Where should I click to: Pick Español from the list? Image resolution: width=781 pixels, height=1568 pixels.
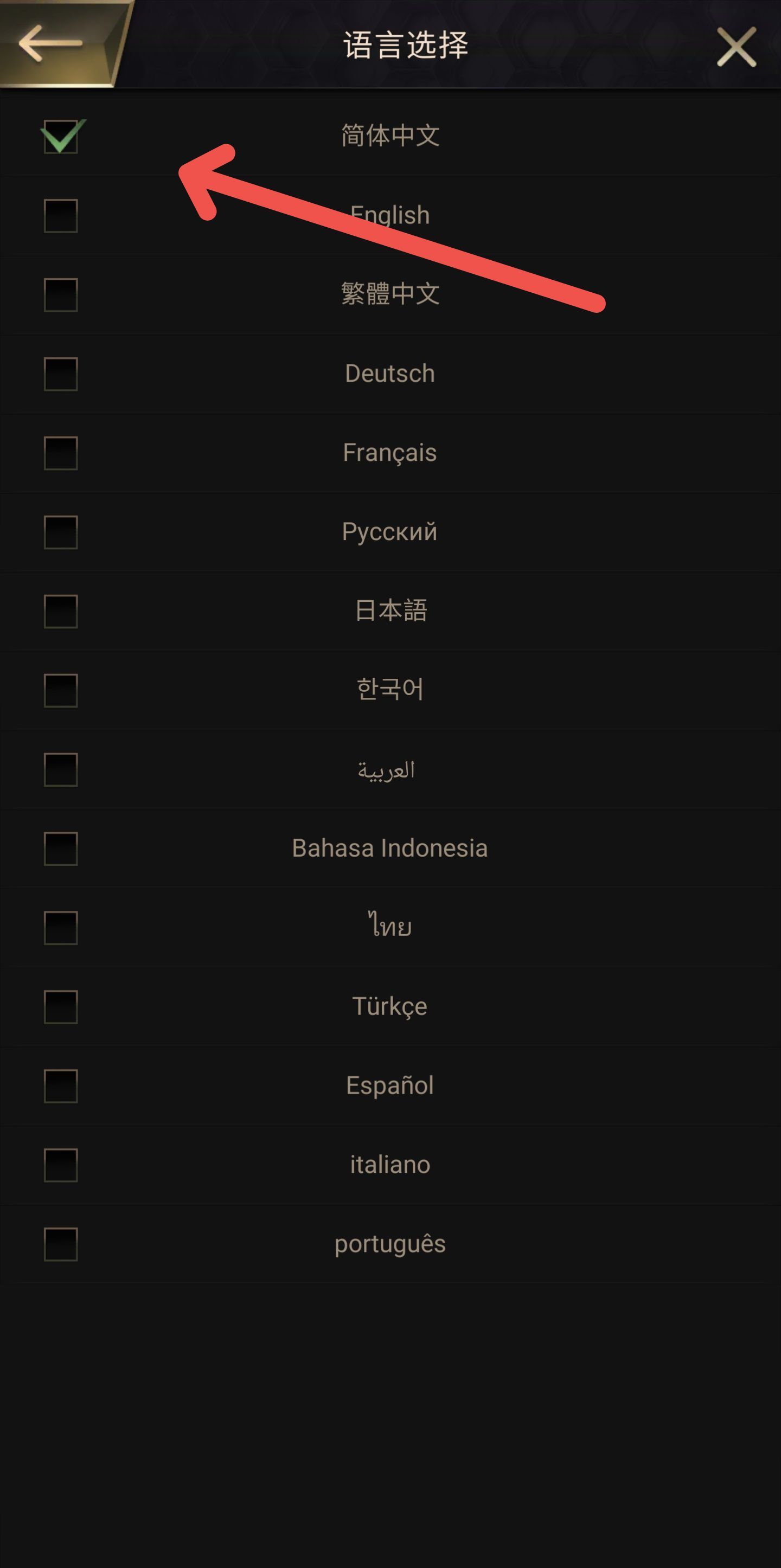tap(390, 1085)
